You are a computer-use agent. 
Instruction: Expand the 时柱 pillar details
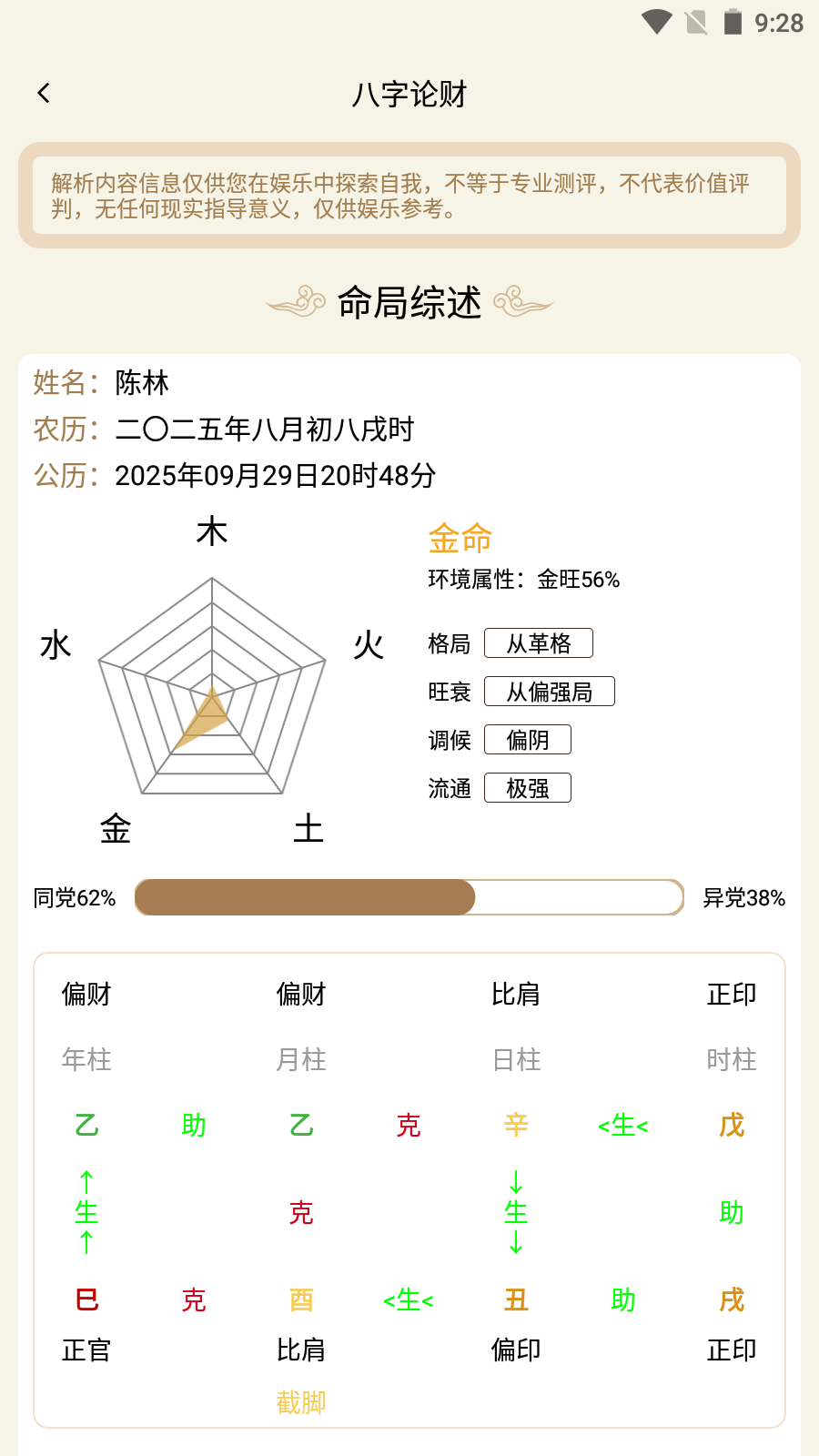(x=730, y=1058)
